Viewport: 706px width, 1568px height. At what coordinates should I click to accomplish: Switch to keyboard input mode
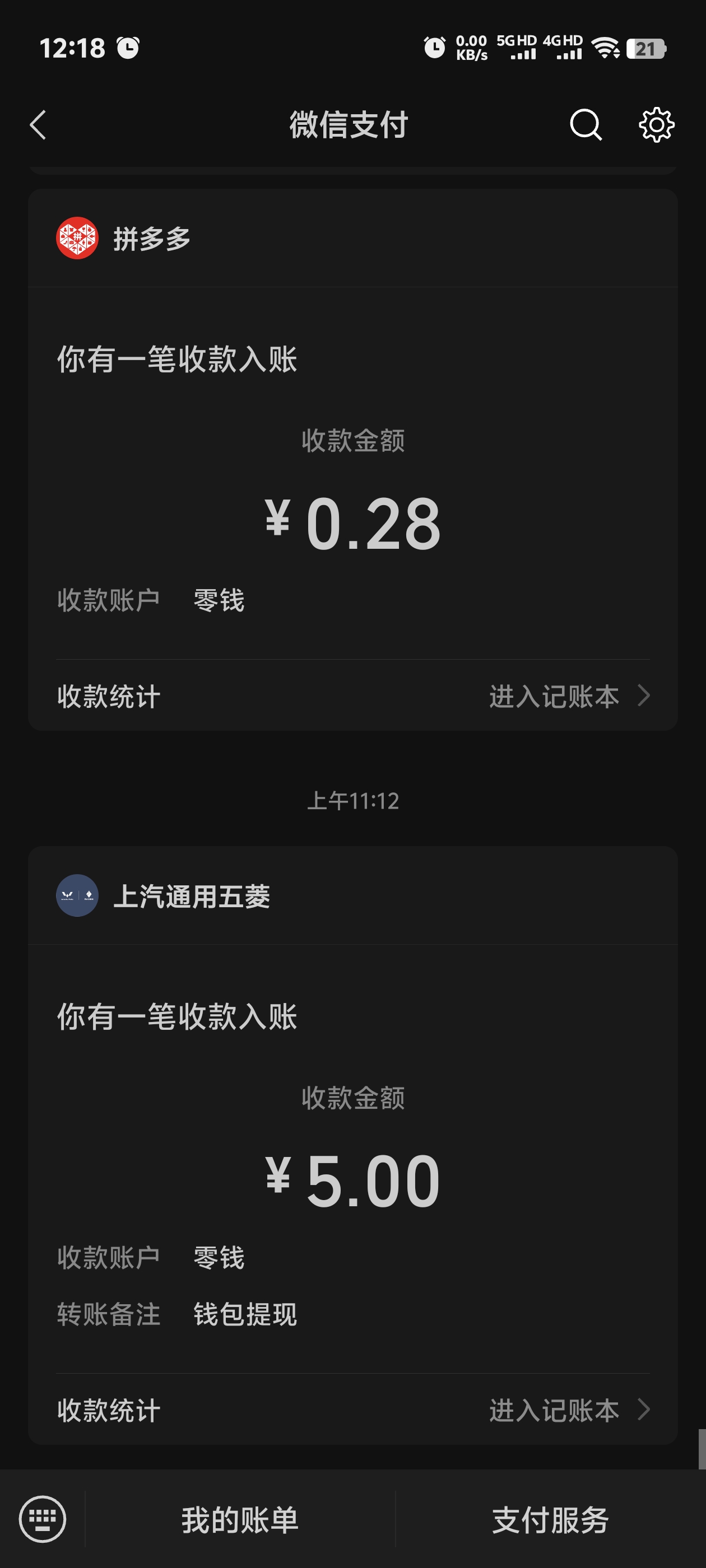click(42, 1519)
